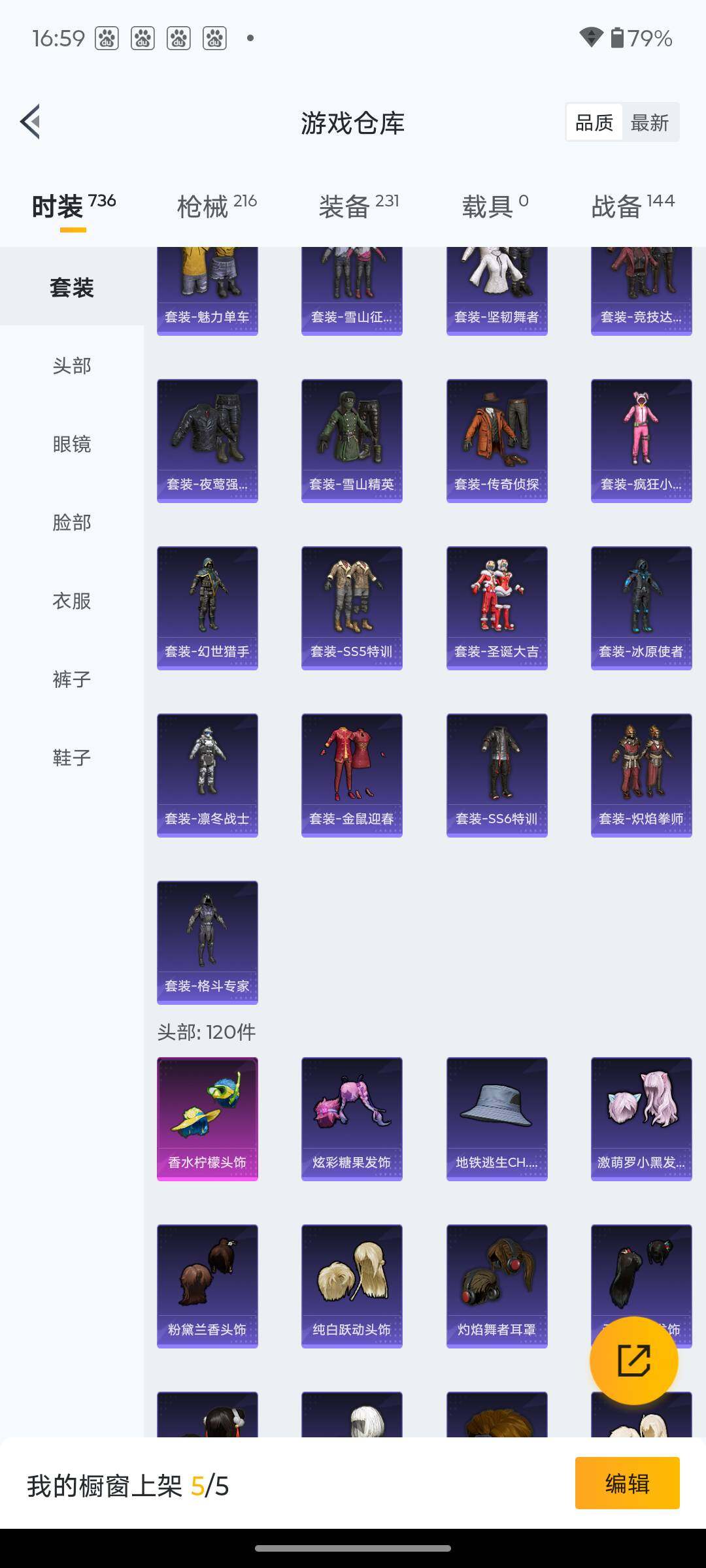View the 套装-格斗专家 outfit
The image size is (706, 1568).
pos(207,943)
